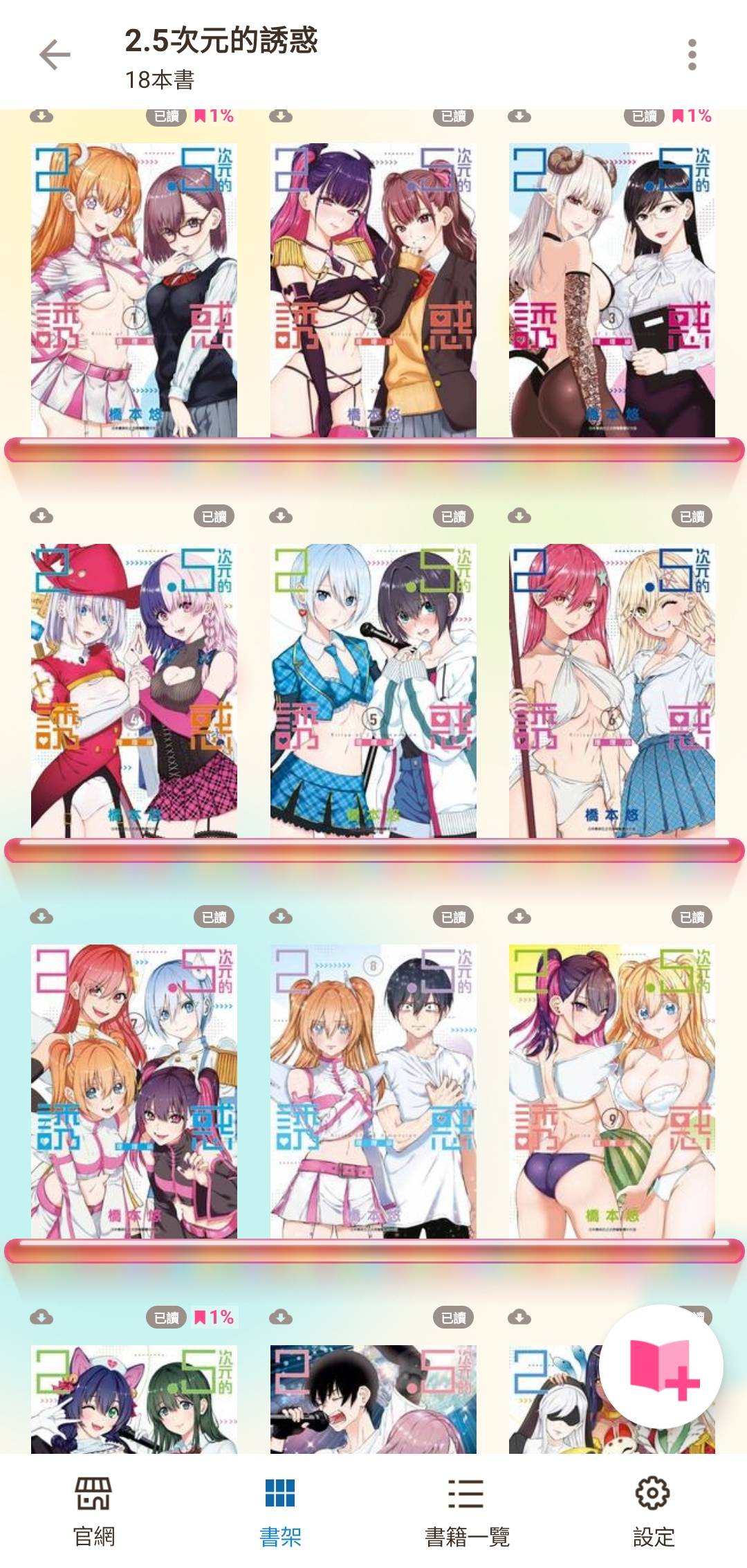Download volume 9 using its cloud icon
Viewport: 747px width, 1568px height.
(x=519, y=917)
